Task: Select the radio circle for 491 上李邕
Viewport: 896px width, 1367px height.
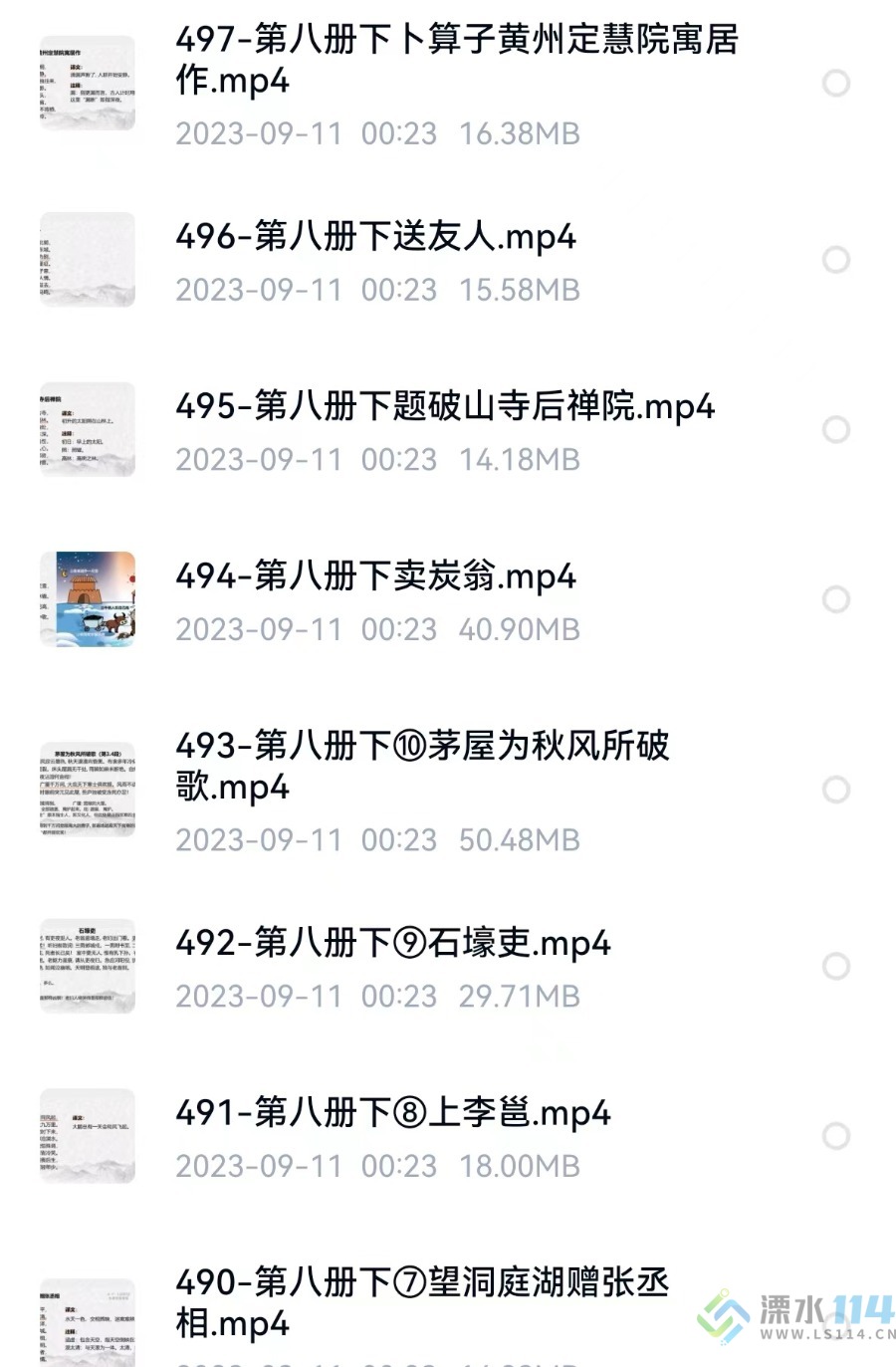Action: click(836, 1136)
